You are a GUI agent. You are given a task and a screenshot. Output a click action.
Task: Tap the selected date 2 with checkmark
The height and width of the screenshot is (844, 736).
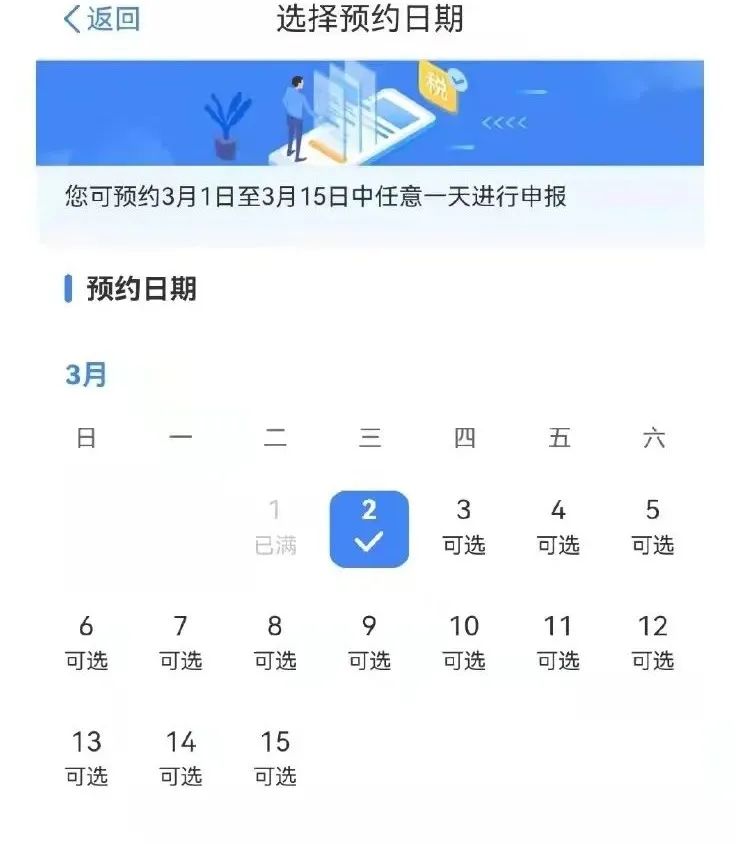[x=369, y=529]
